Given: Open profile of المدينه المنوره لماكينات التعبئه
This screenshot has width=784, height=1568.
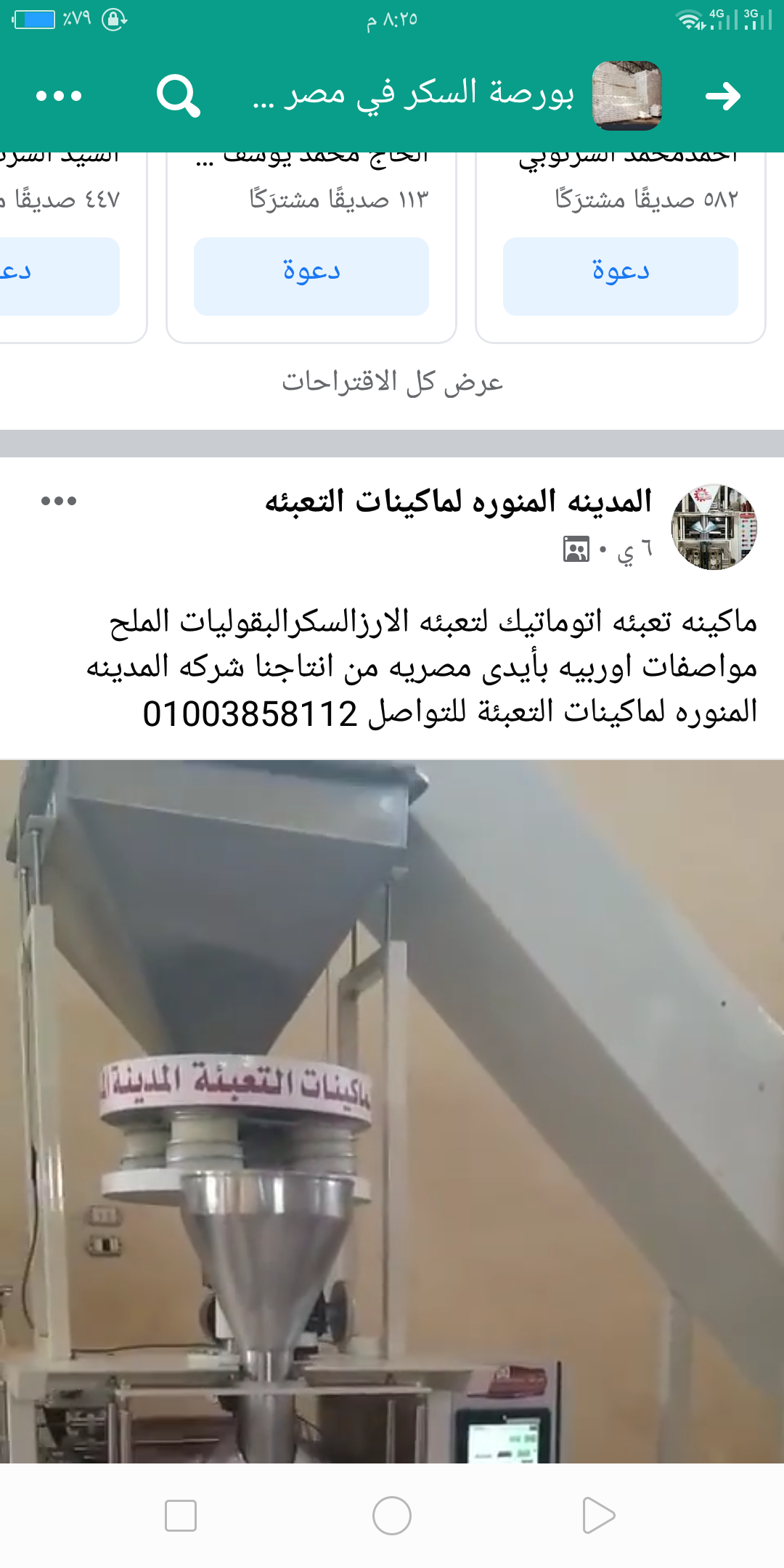Looking at the screenshot, I should pos(459,502).
